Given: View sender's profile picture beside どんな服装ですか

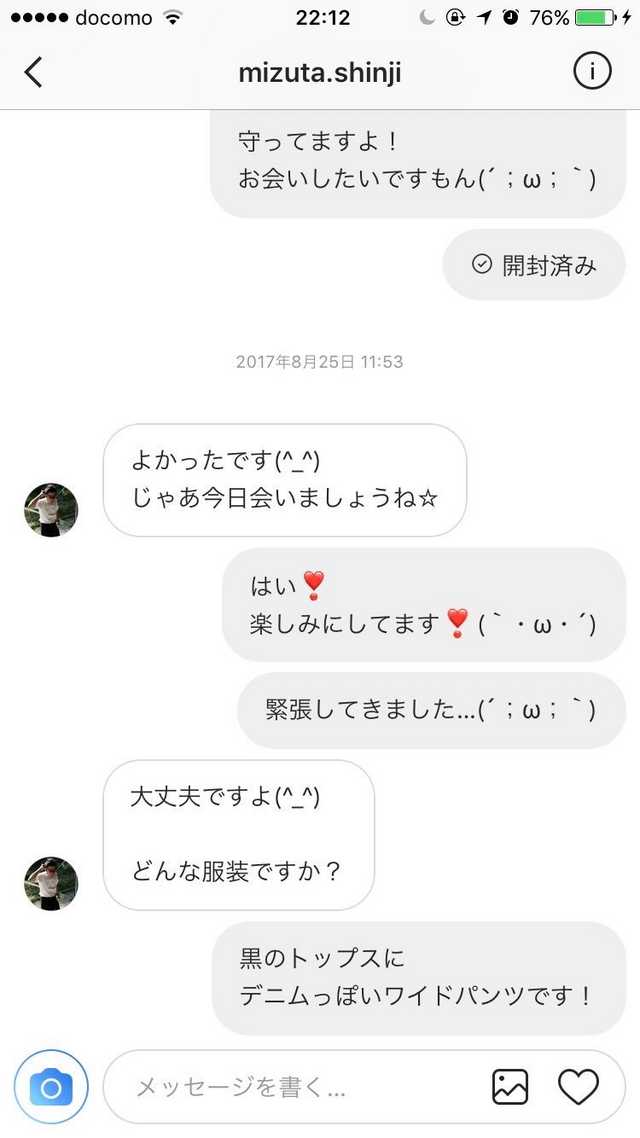Looking at the screenshot, I should click(51, 883).
